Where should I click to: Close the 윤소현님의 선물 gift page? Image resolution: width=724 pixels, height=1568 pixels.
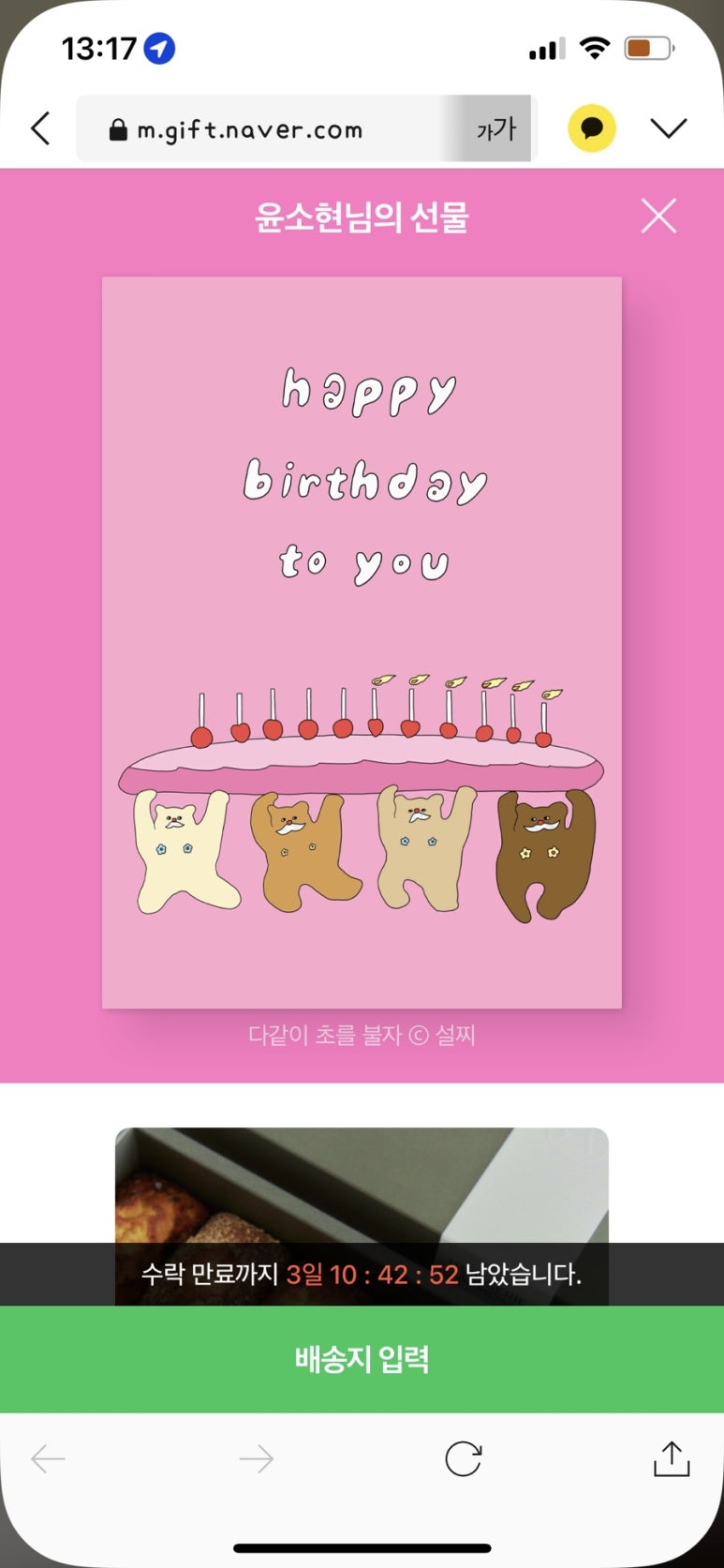point(658,217)
